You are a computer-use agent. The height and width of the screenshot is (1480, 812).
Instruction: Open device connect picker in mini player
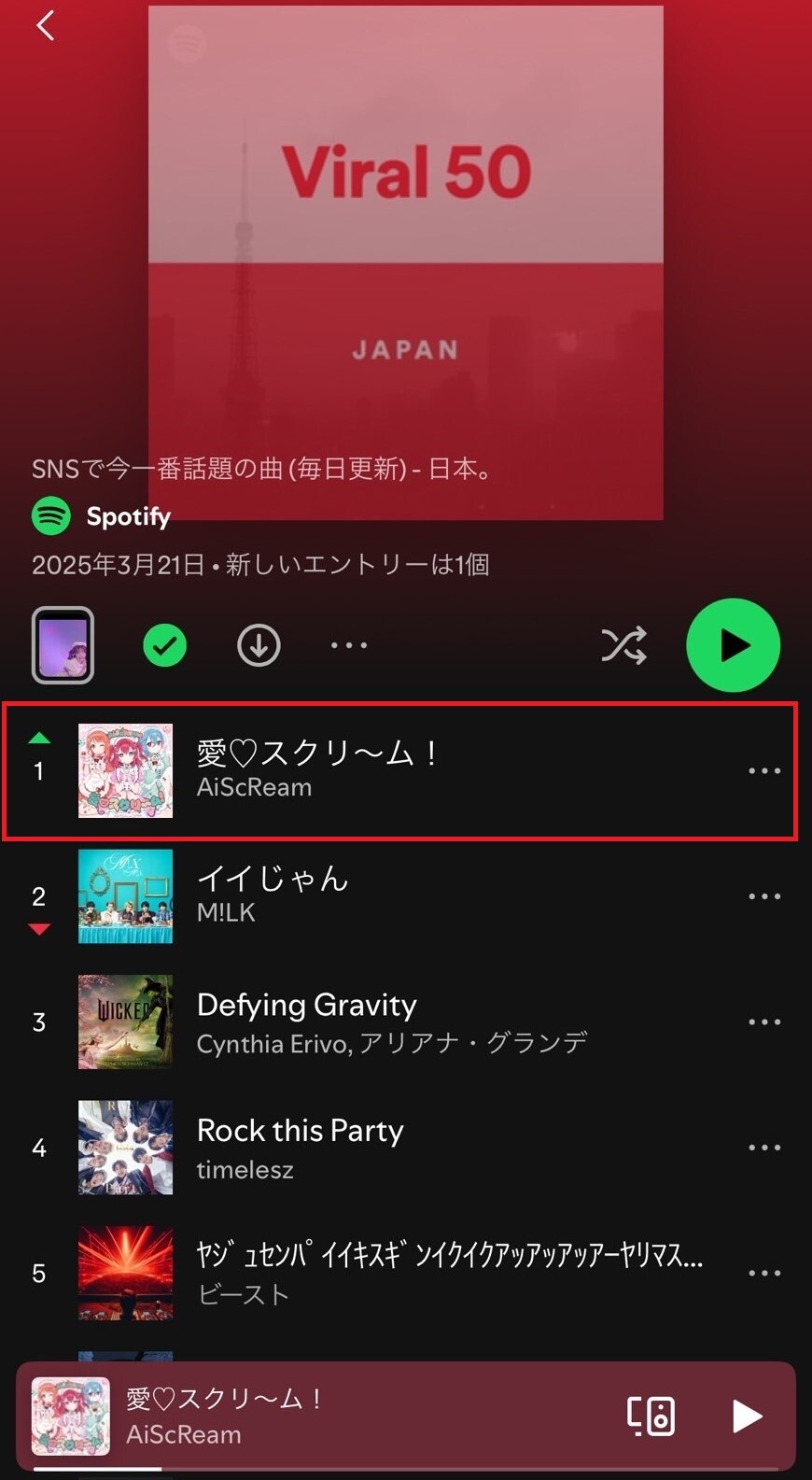point(651,1416)
